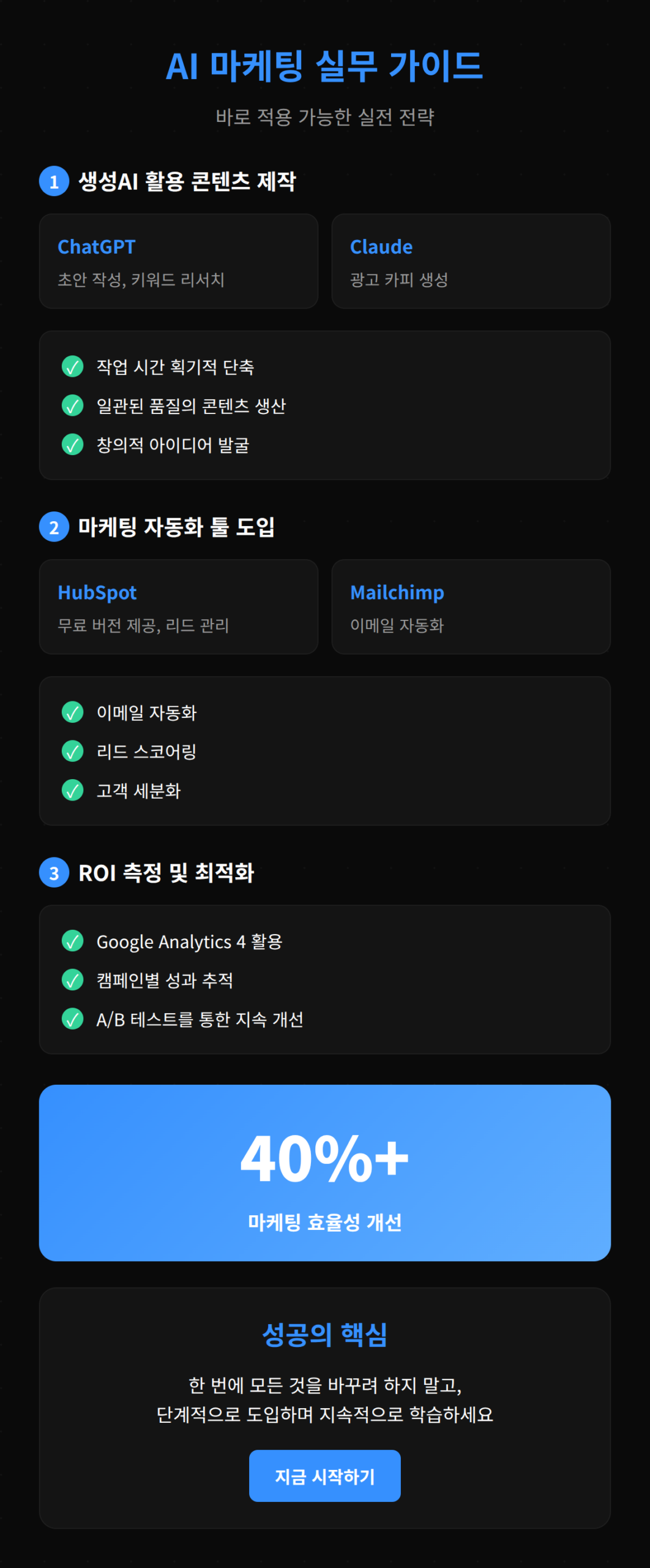Expand the Mailchimp card
The width and height of the screenshot is (650, 1568).
pos(471,607)
